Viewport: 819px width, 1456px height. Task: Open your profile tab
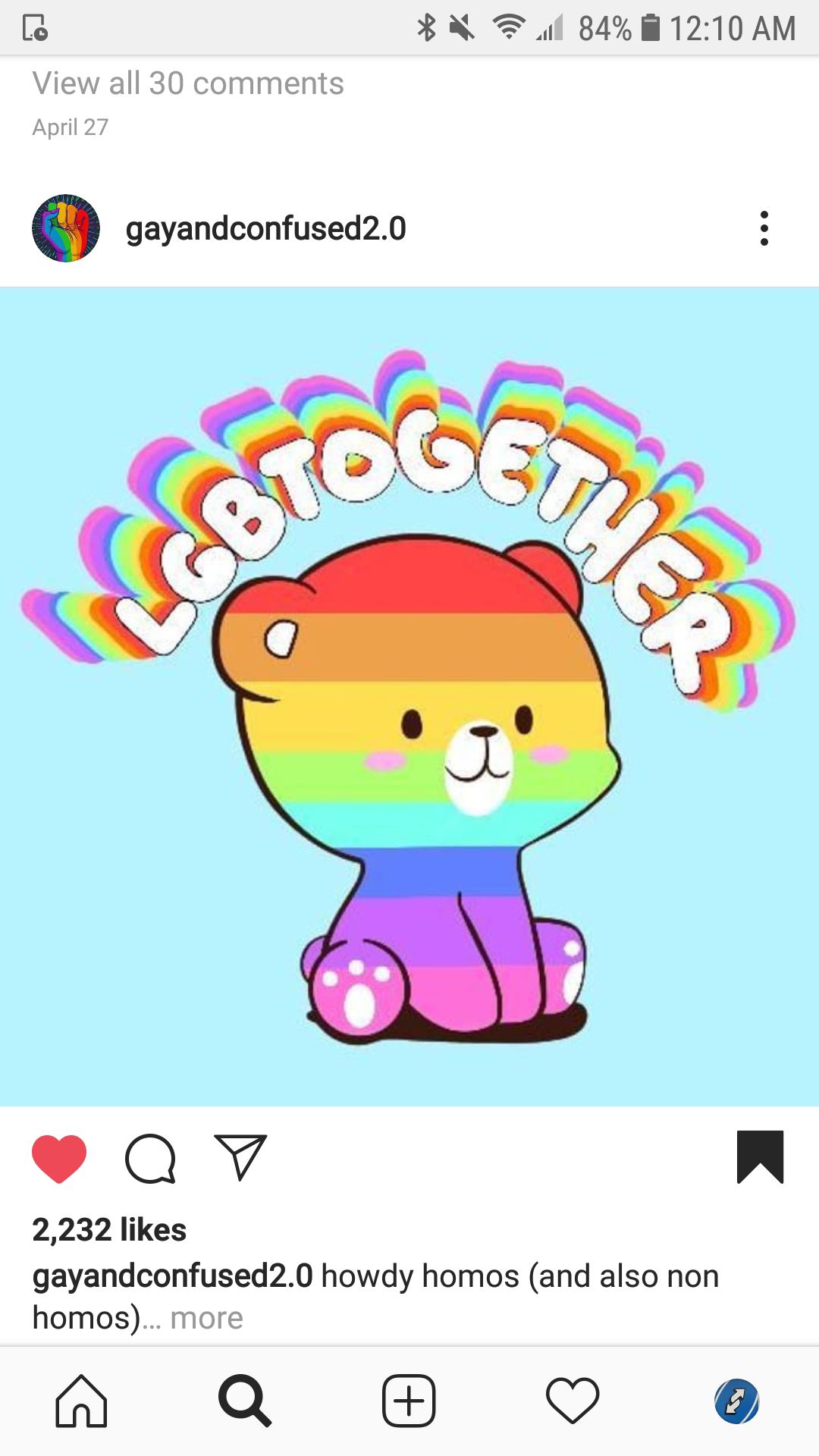(x=736, y=1401)
